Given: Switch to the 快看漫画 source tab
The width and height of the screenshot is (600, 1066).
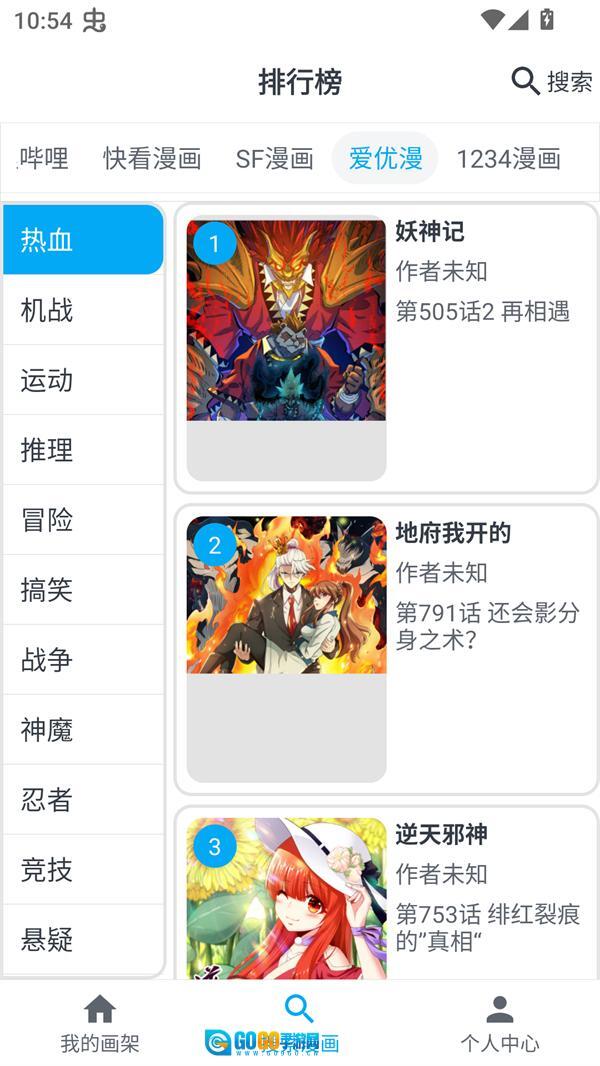Looking at the screenshot, I should (x=152, y=158).
